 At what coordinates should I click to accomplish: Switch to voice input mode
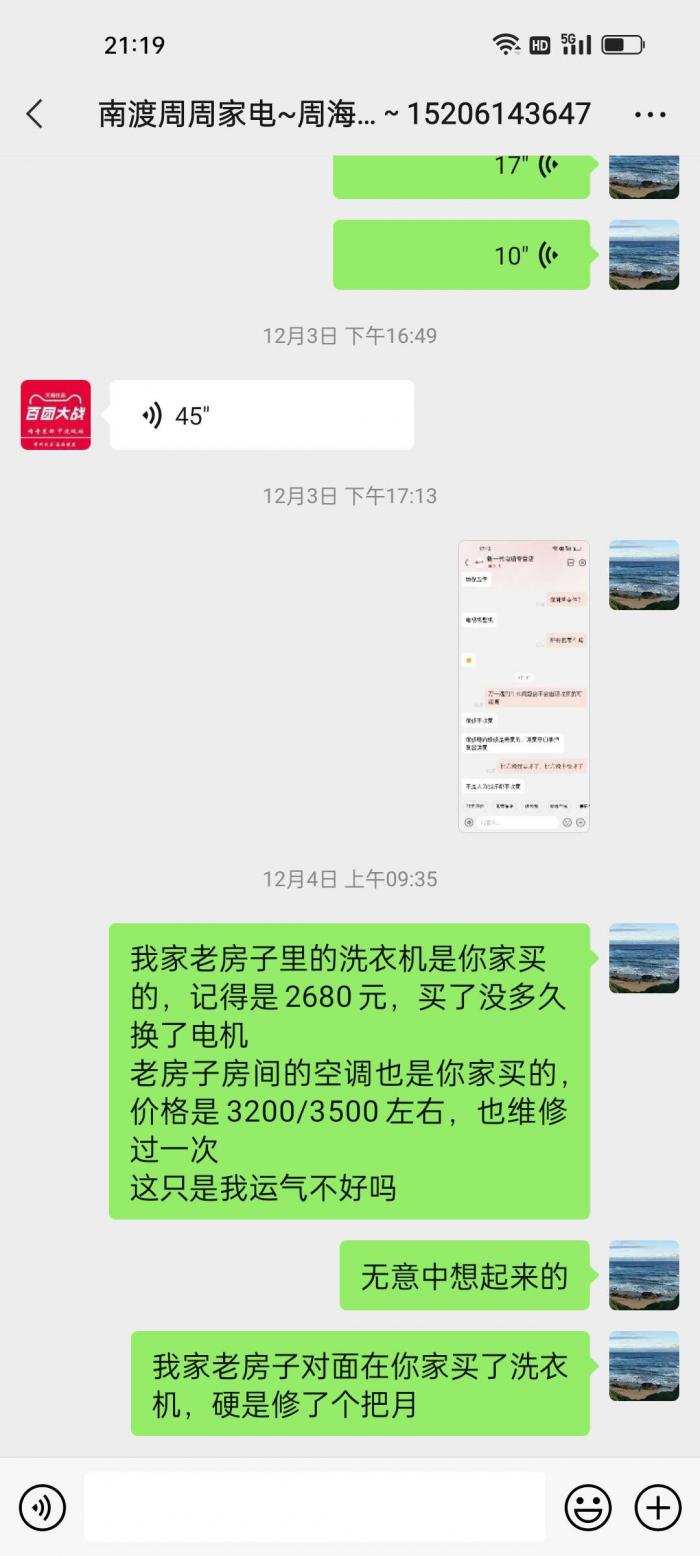coord(42,1506)
